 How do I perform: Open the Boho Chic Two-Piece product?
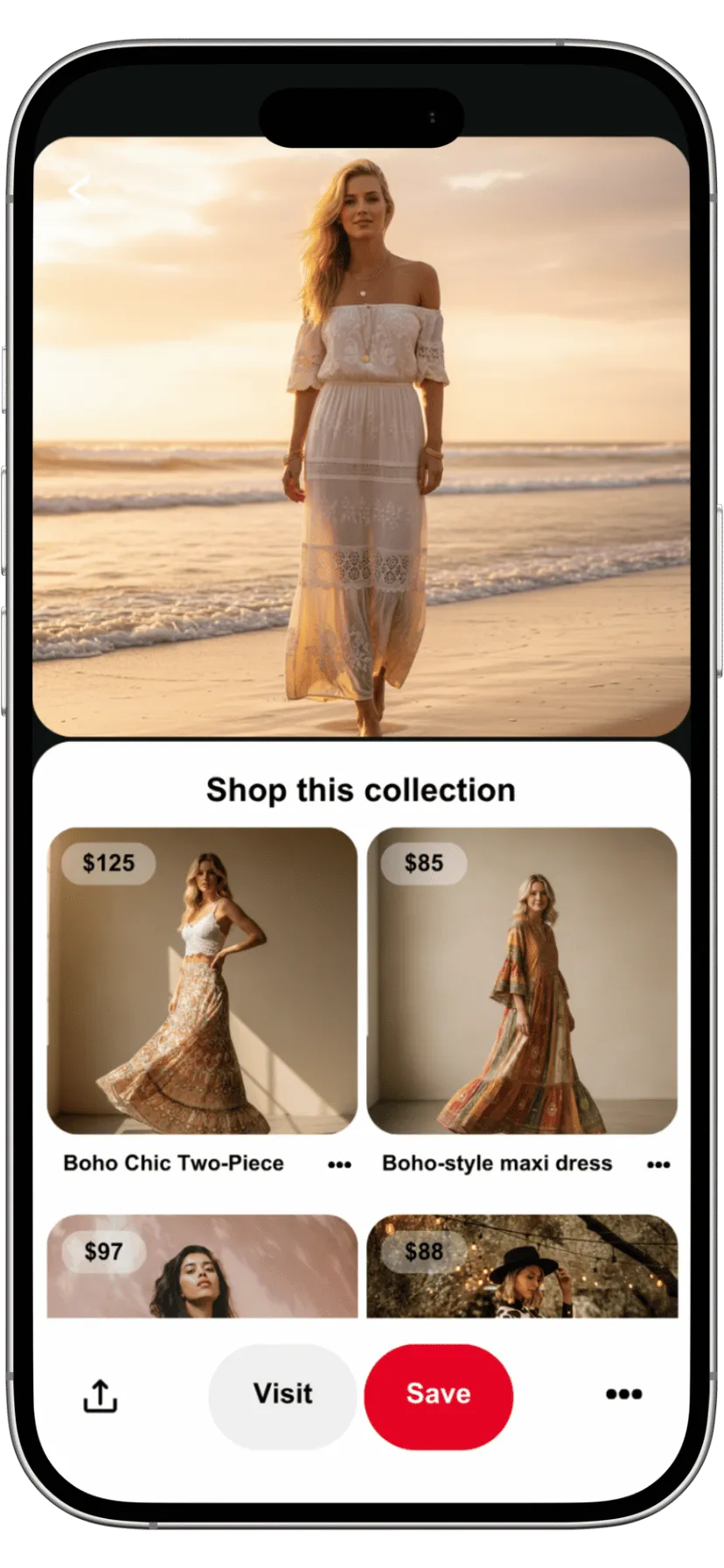(x=202, y=980)
